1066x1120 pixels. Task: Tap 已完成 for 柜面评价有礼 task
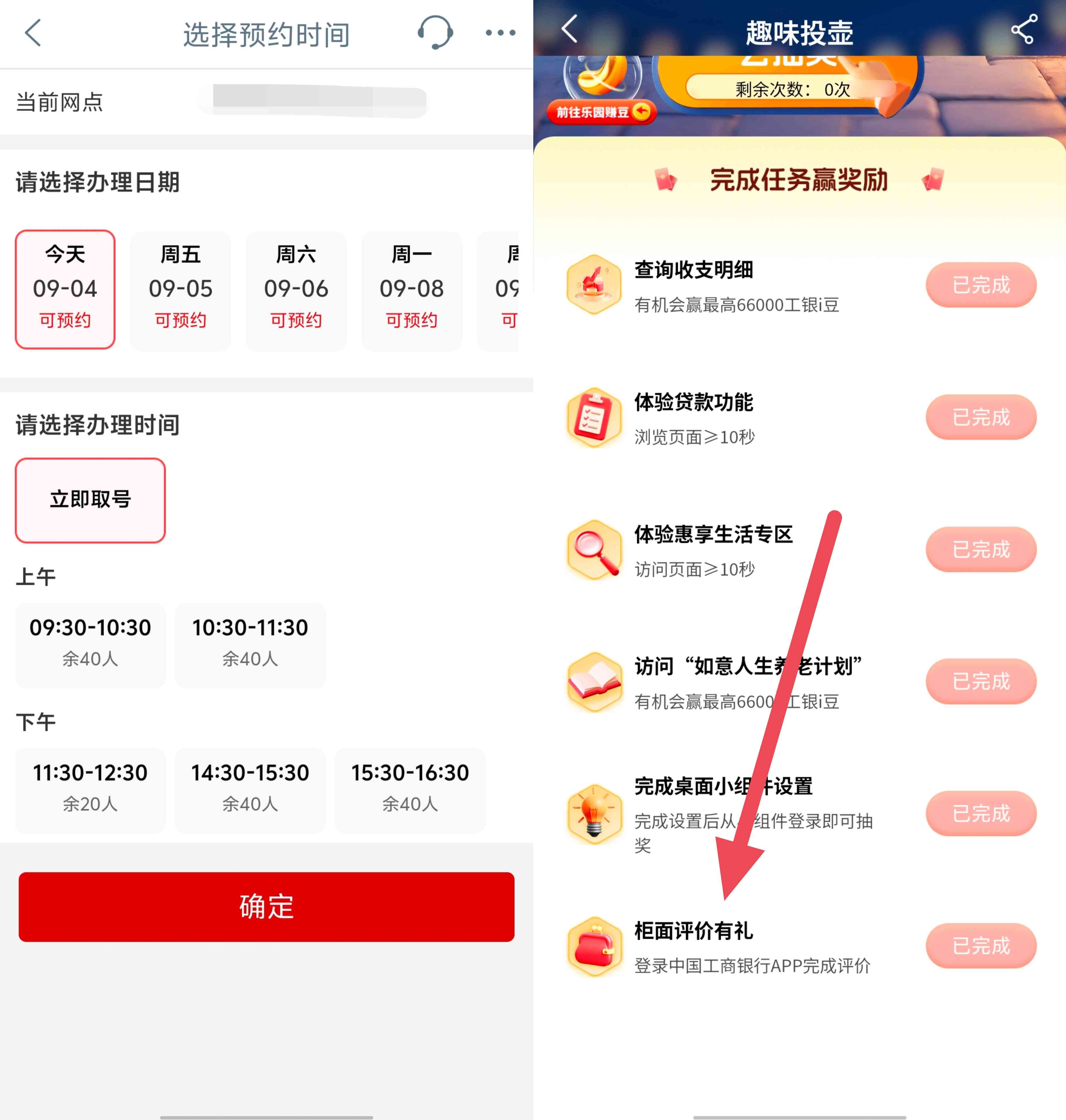pos(981,946)
